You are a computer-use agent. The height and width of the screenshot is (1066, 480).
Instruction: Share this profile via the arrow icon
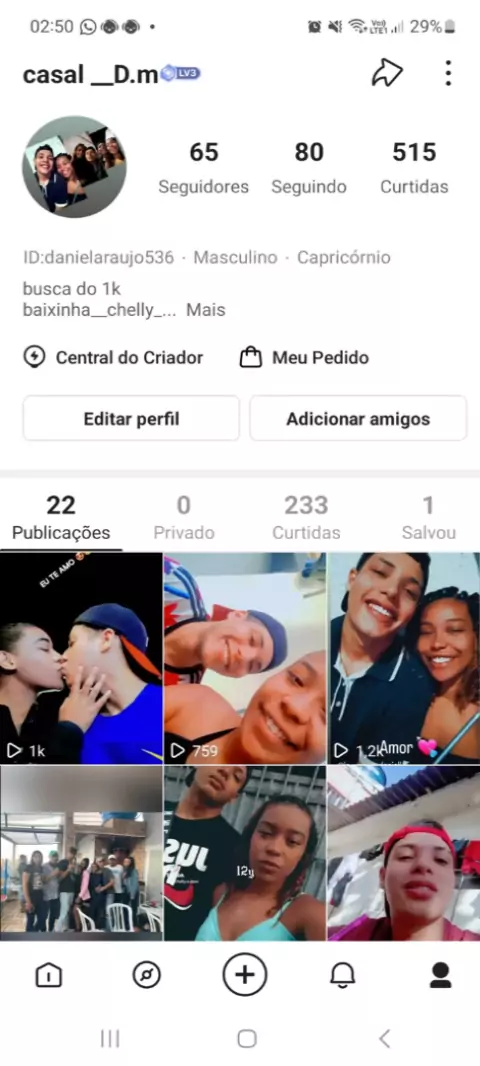point(387,73)
